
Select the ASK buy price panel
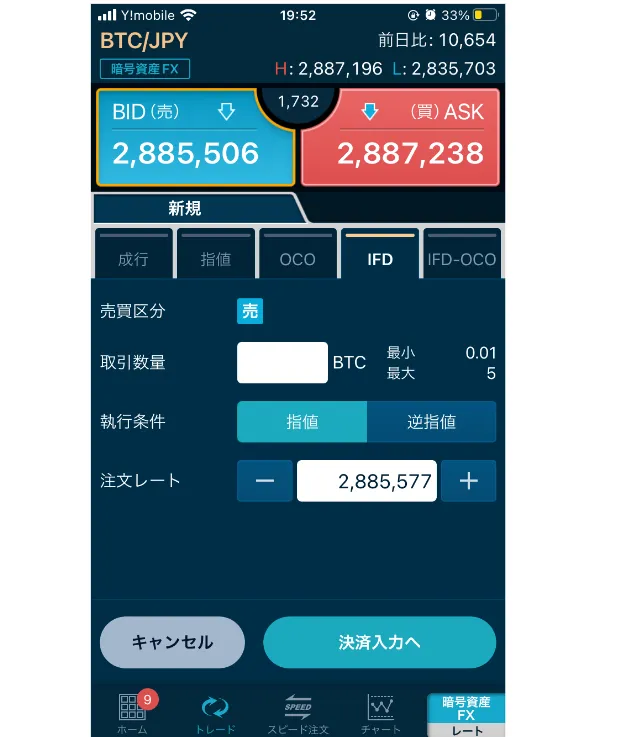point(400,137)
